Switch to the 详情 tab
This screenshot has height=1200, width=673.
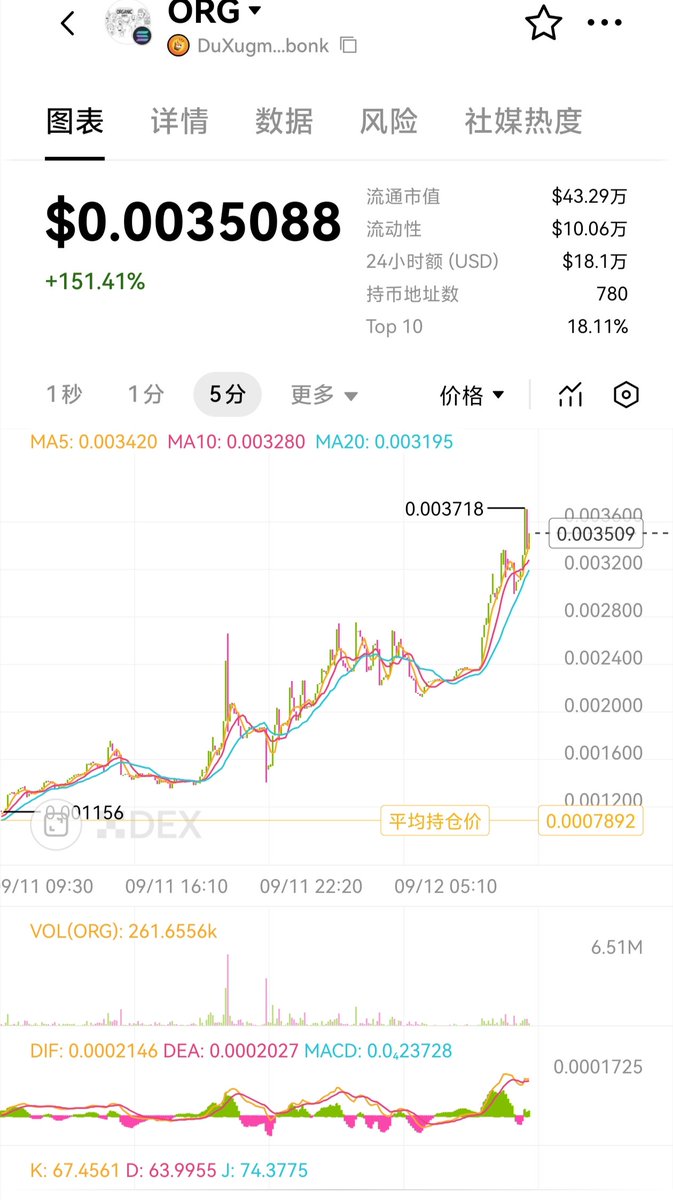tap(179, 121)
